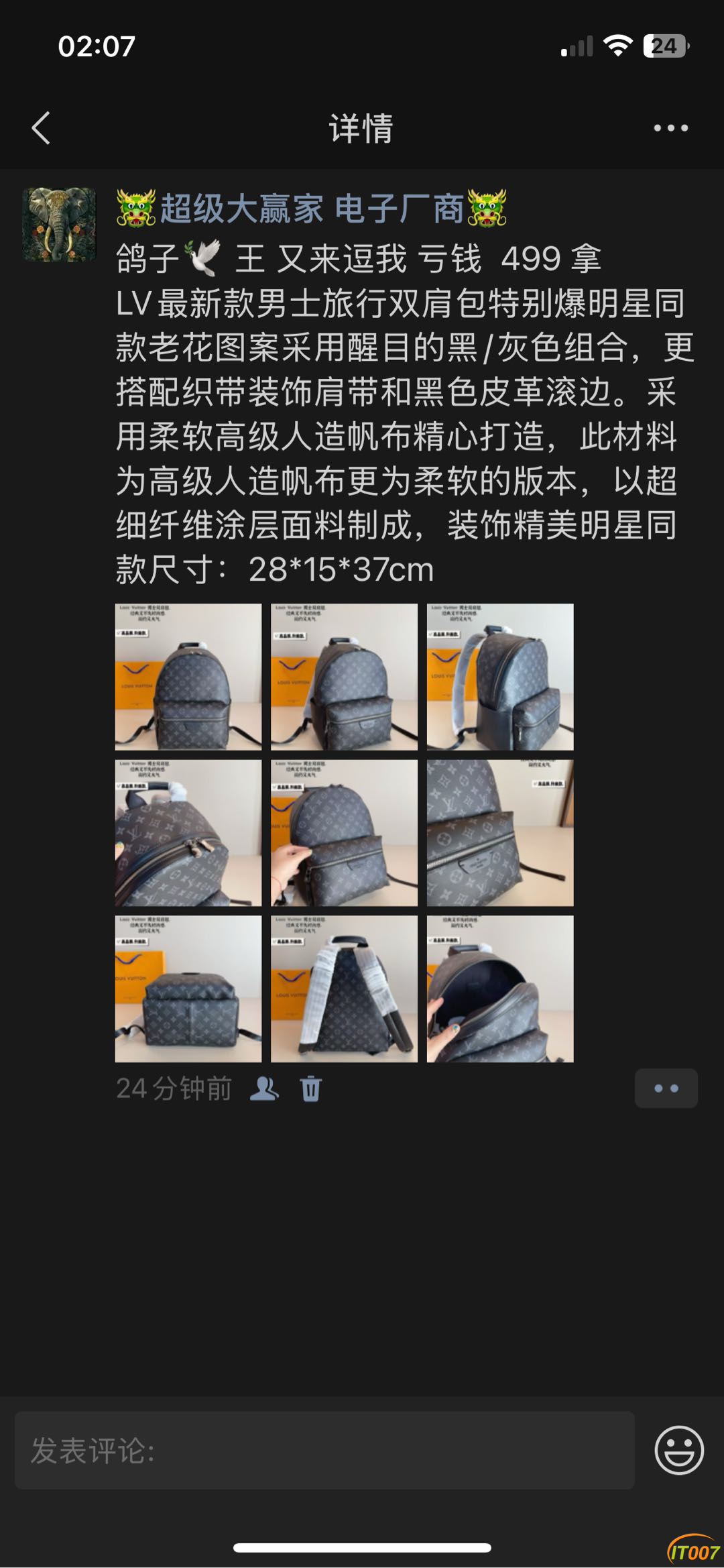Open the close-up photo of the zipper pull

pos(188,833)
